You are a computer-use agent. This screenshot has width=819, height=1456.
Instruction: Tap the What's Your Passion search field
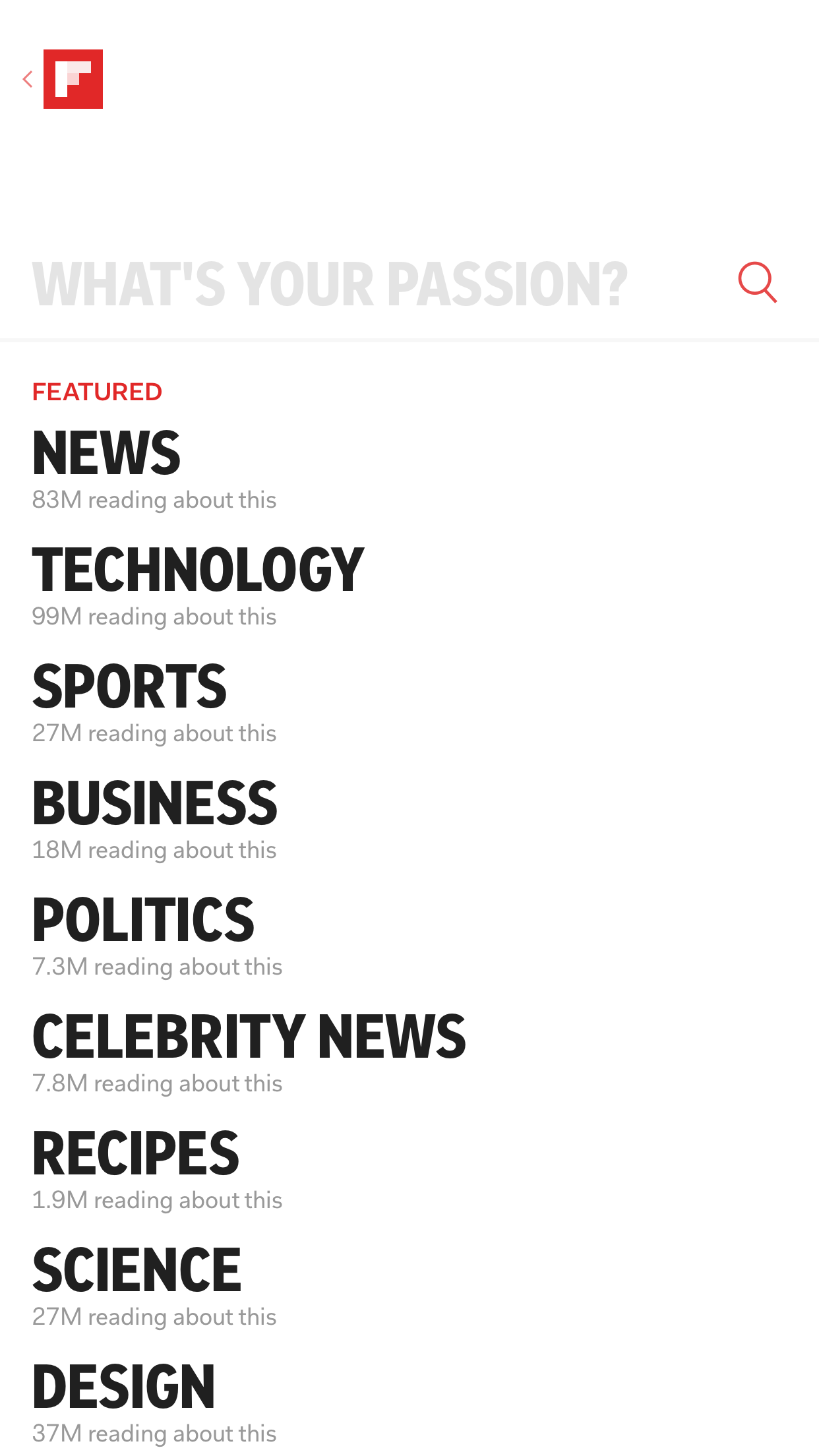330,284
